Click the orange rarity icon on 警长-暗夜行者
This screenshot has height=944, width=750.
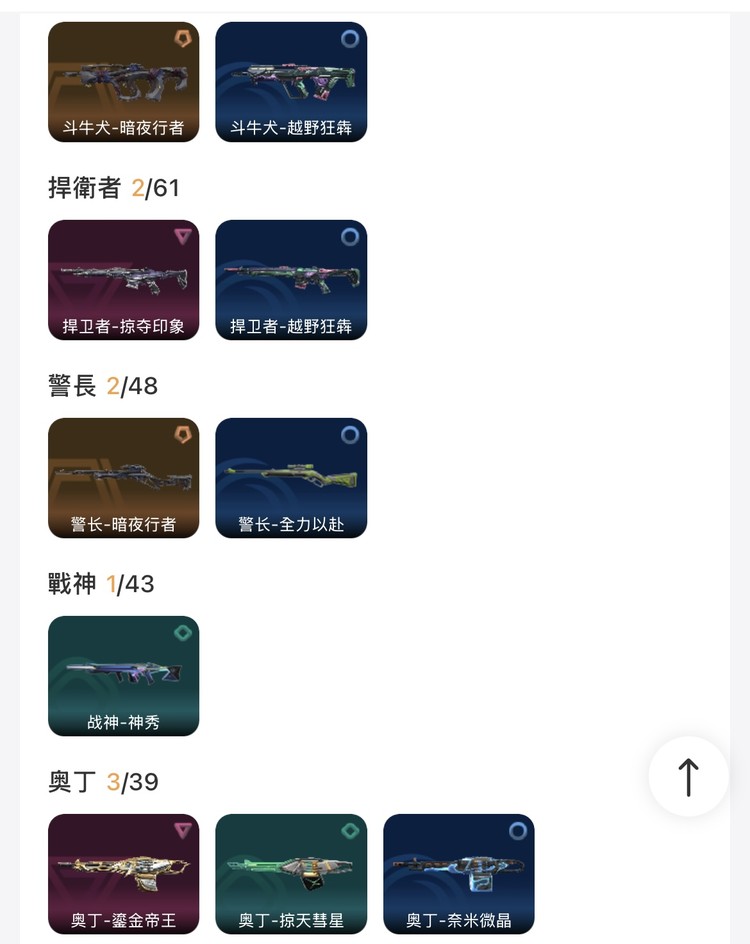click(x=181, y=436)
